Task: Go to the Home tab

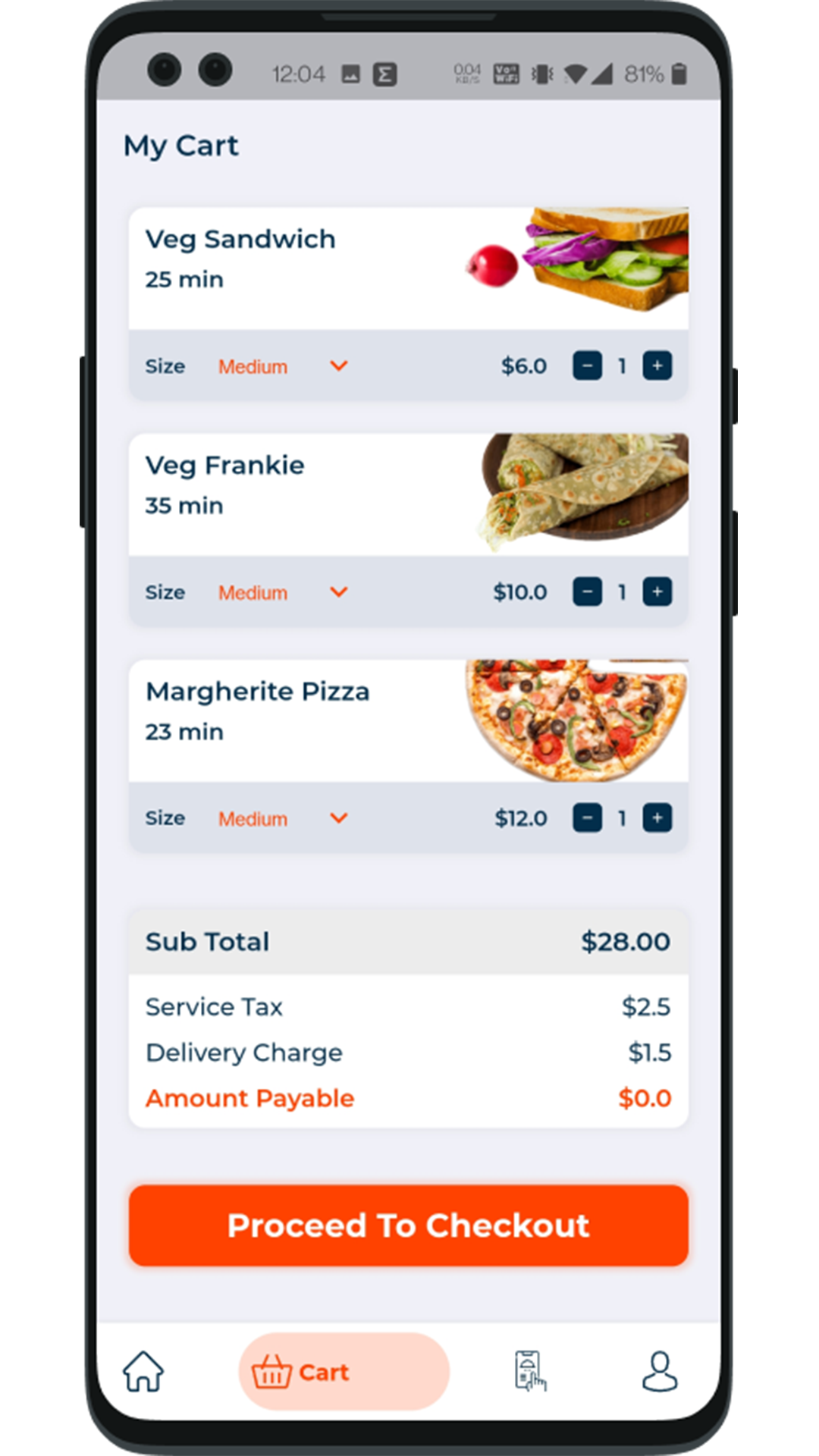Action: tap(143, 1372)
